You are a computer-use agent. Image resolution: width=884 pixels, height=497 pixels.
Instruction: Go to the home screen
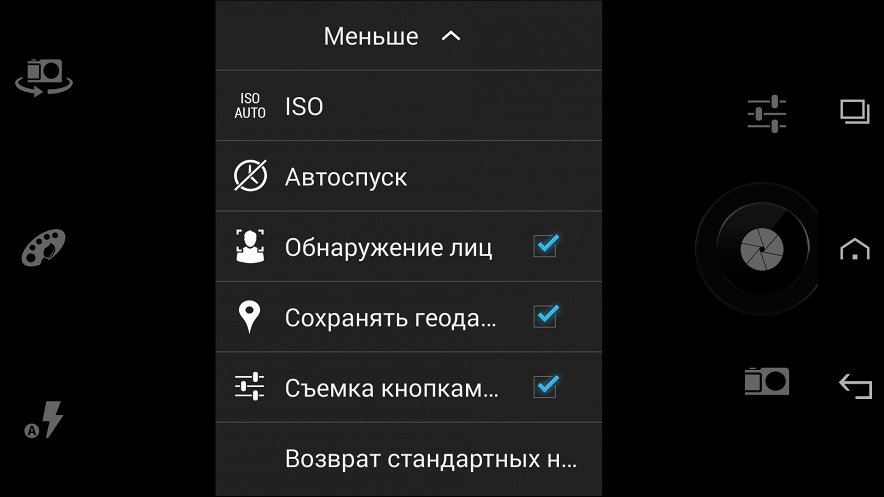pyautogui.click(x=855, y=249)
